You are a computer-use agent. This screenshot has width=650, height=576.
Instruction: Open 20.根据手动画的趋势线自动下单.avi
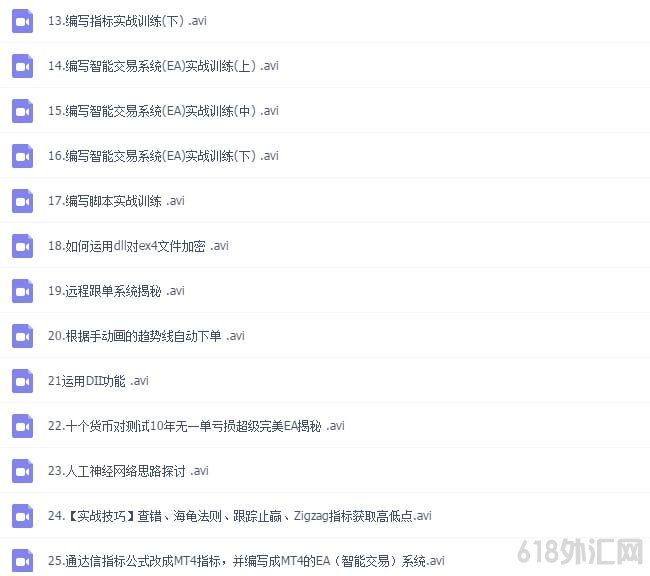[x=145, y=336]
